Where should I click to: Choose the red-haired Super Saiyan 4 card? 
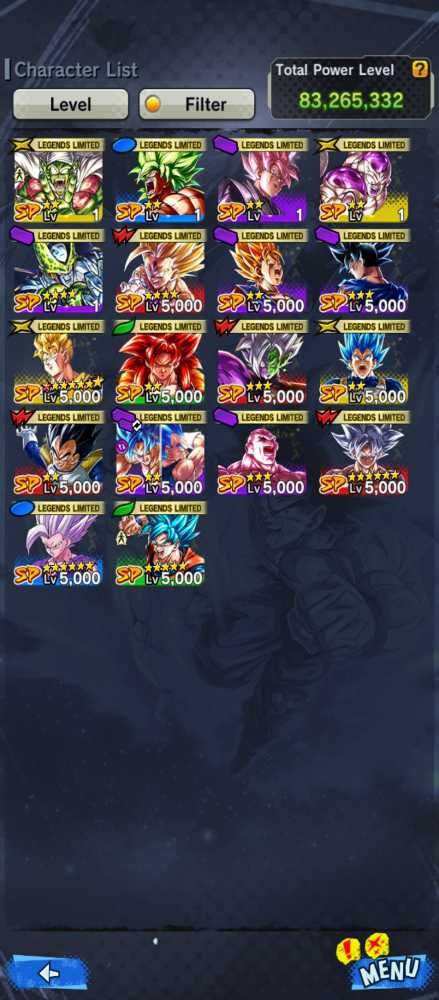click(x=160, y=362)
